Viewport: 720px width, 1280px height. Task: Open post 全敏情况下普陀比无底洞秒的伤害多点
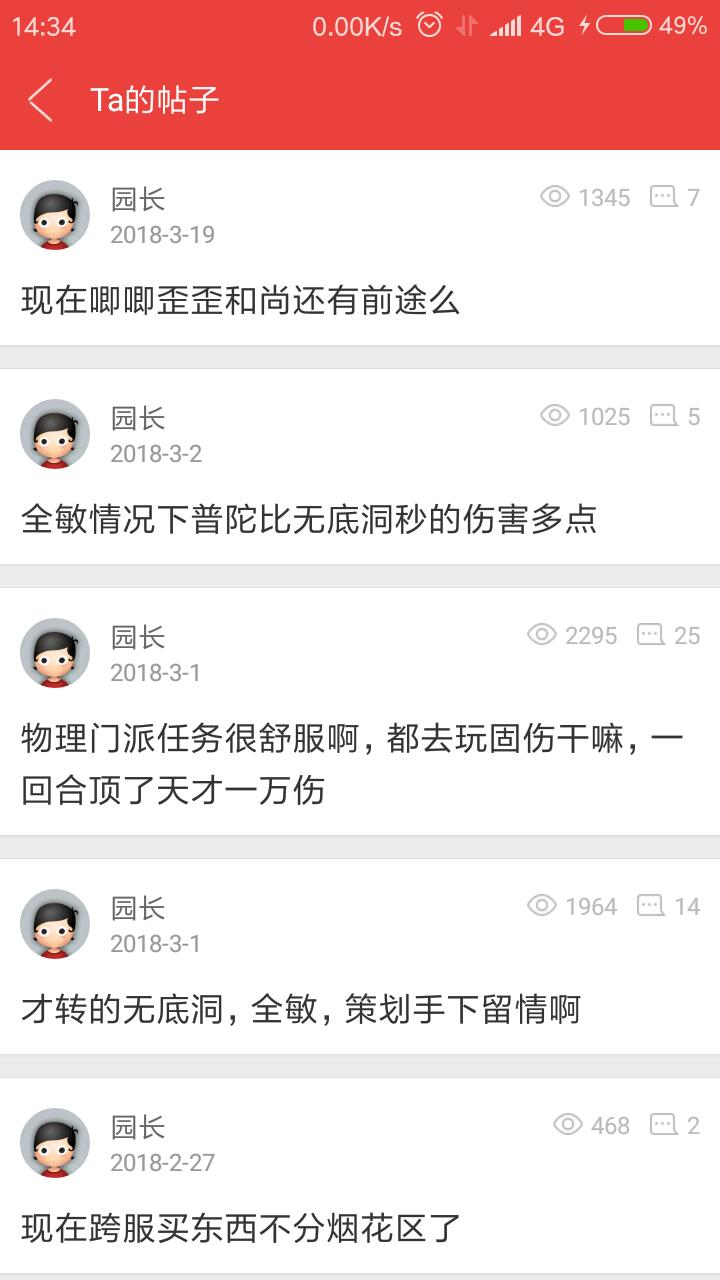coord(309,519)
